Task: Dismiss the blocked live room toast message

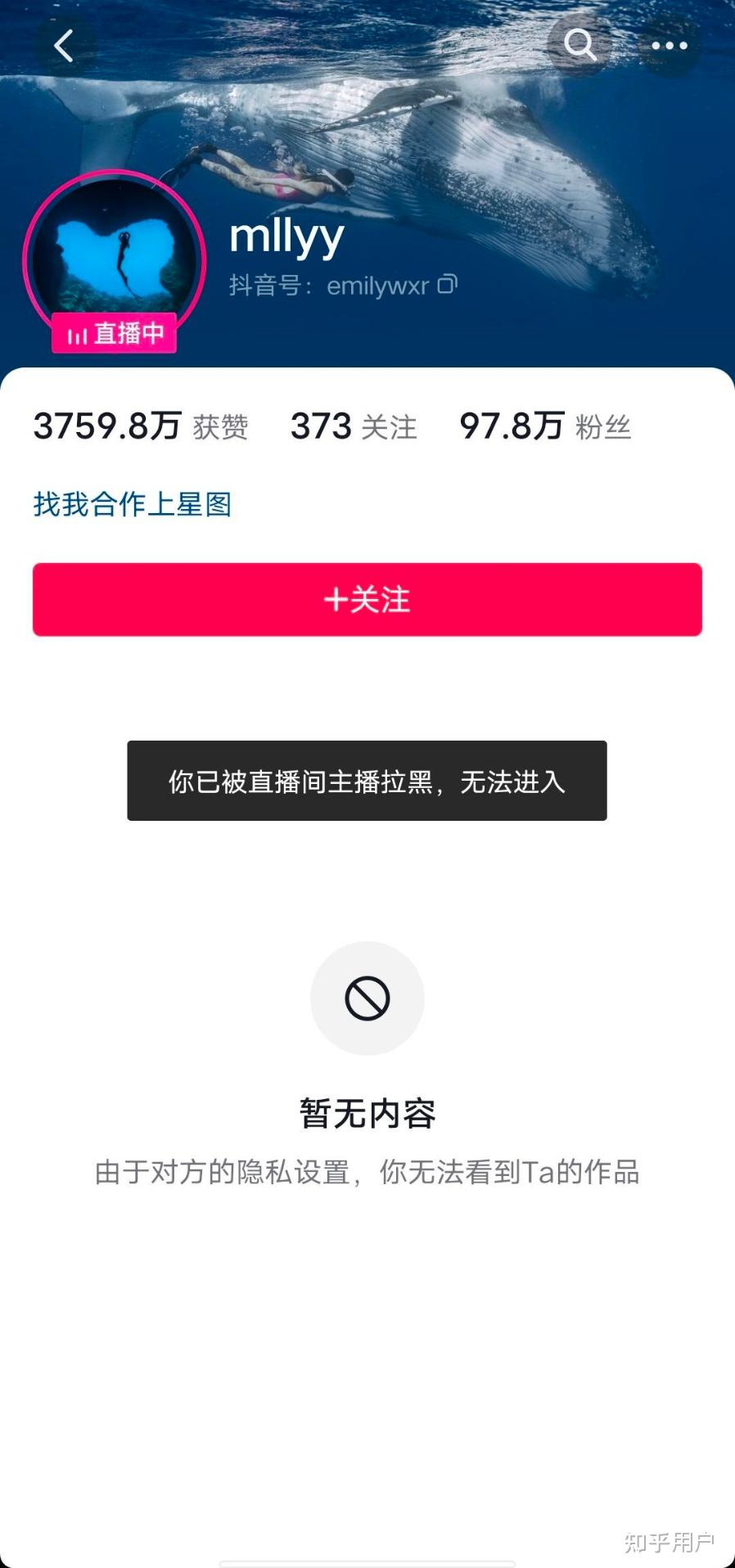Action: click(367, 781)
